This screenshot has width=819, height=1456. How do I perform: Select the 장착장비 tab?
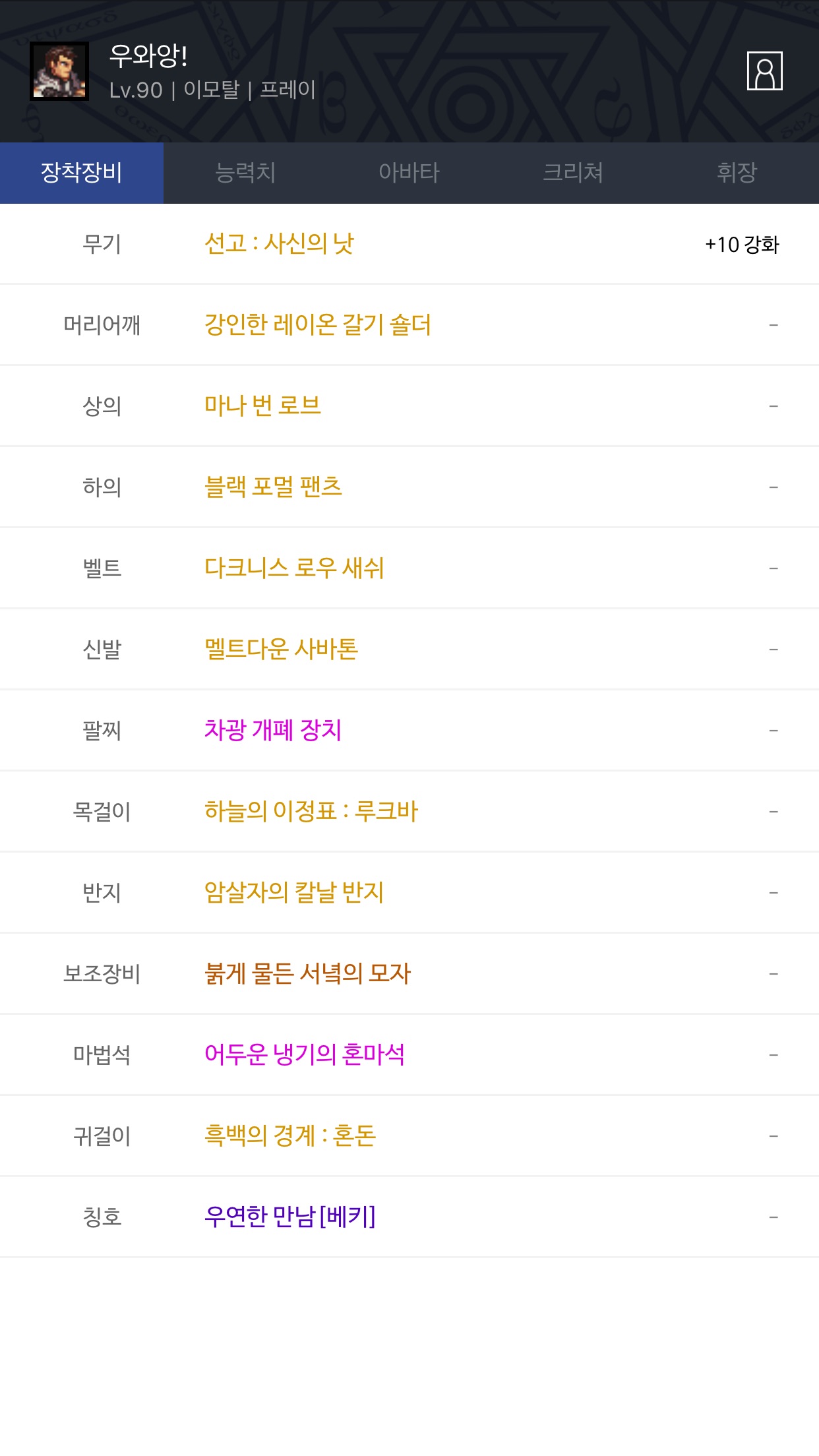coord(82,173)
